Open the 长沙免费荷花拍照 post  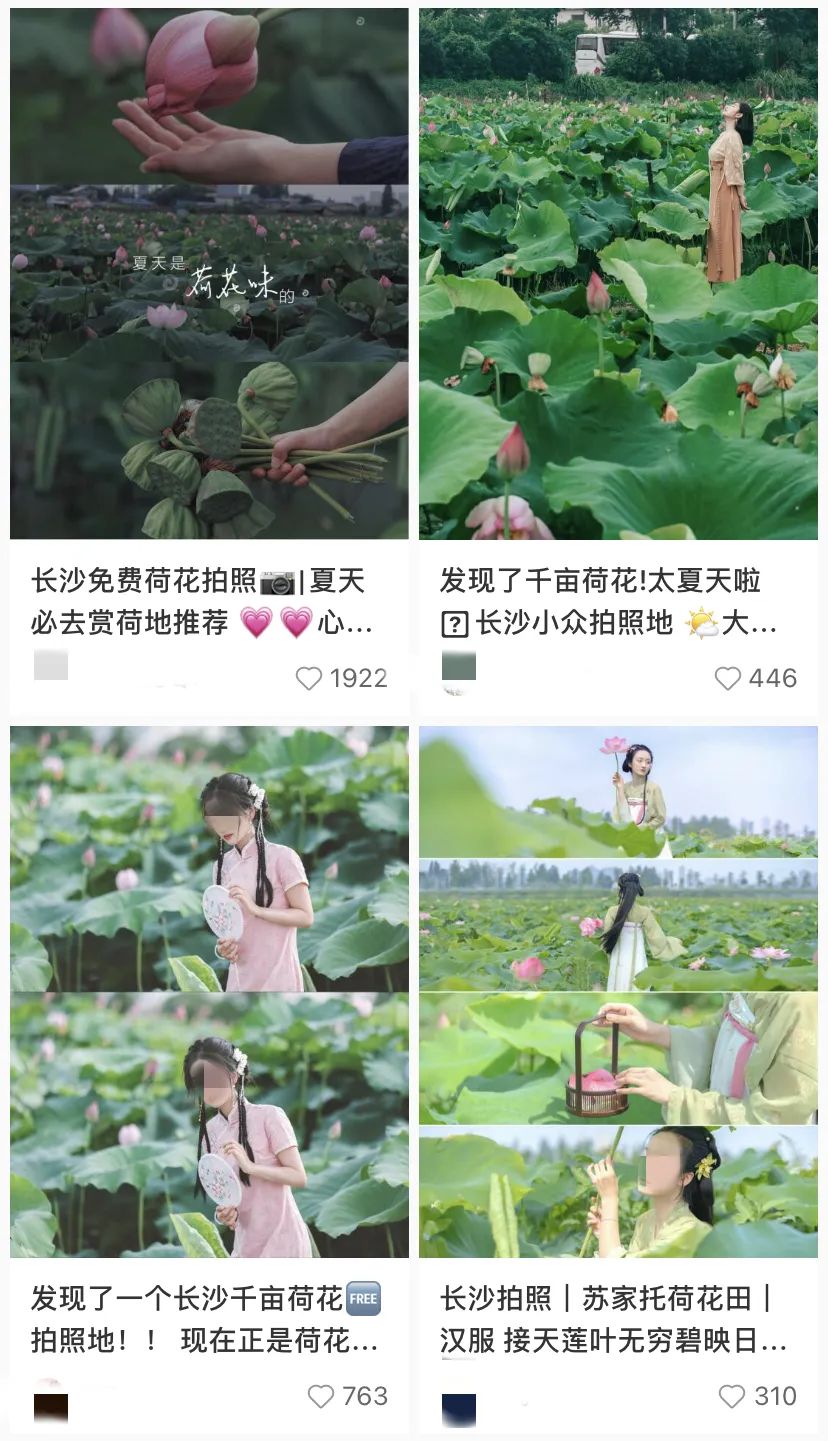pos(209,274)
